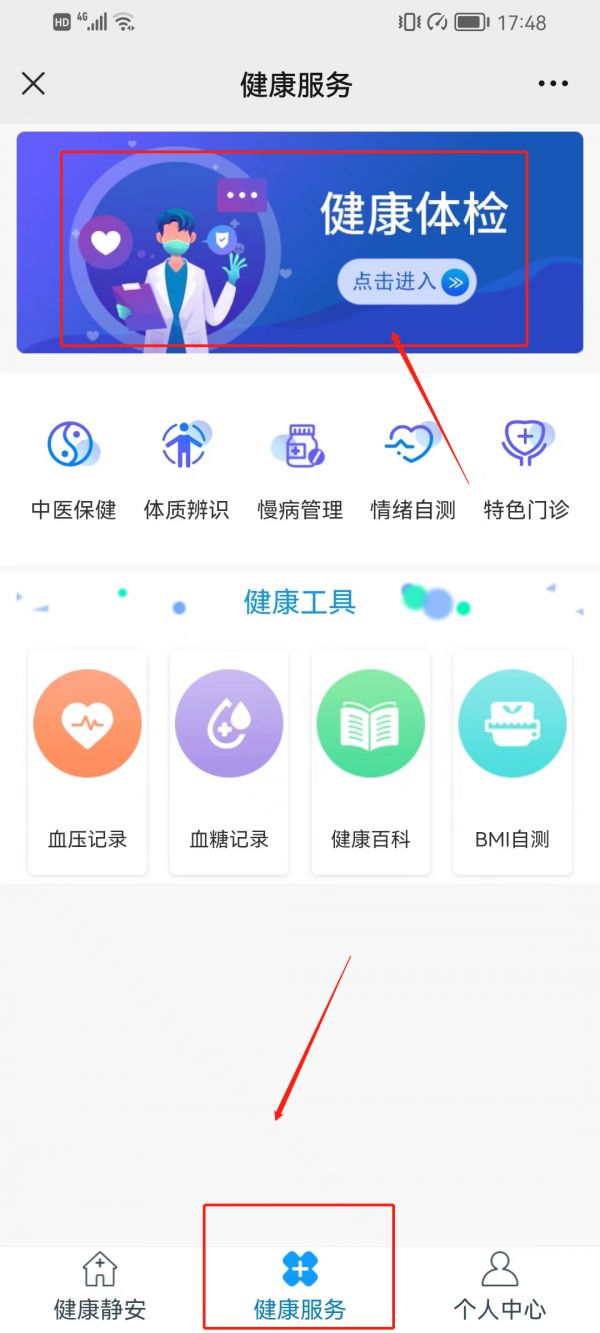Open the three-dot overflow menu

[x=553, y=84]
